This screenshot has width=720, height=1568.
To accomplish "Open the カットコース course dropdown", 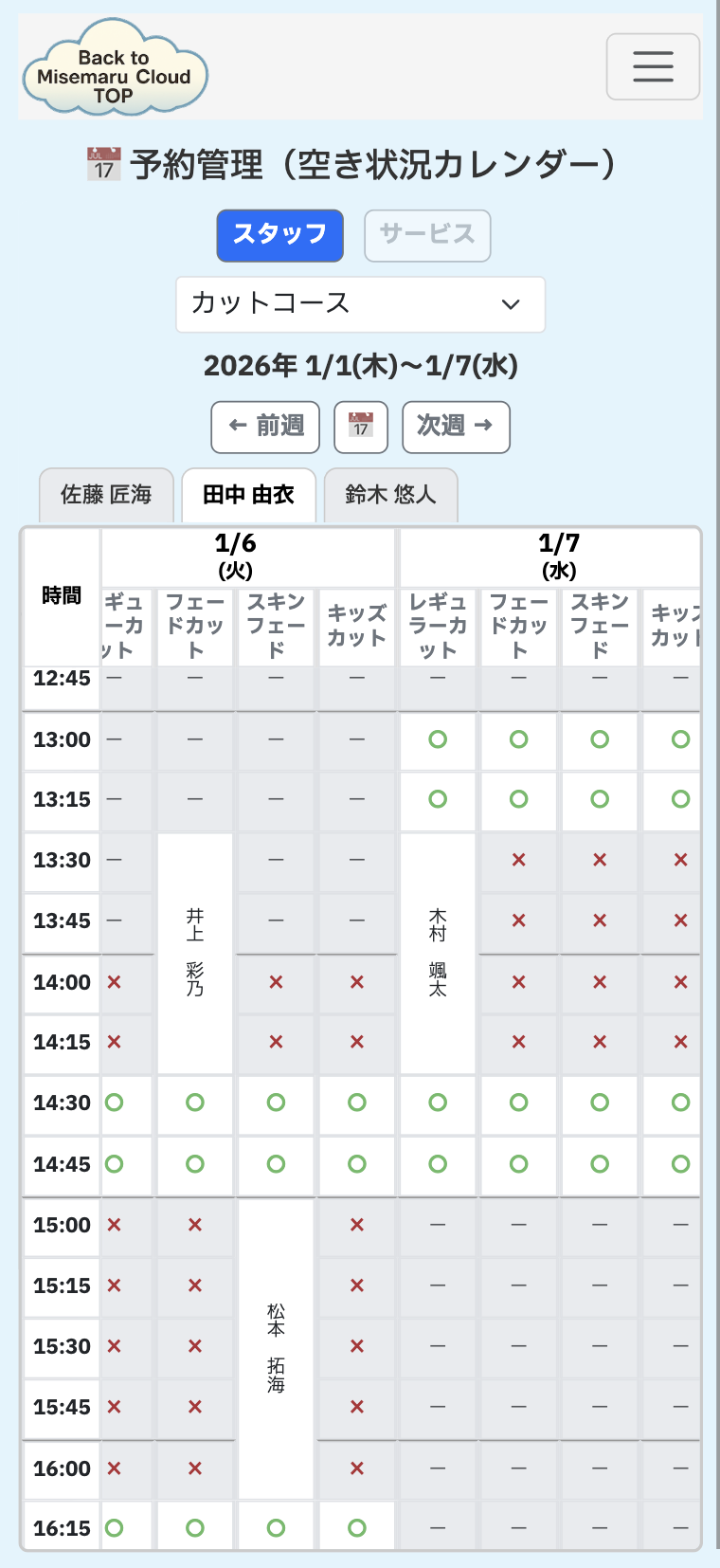I will pos(361,304).
